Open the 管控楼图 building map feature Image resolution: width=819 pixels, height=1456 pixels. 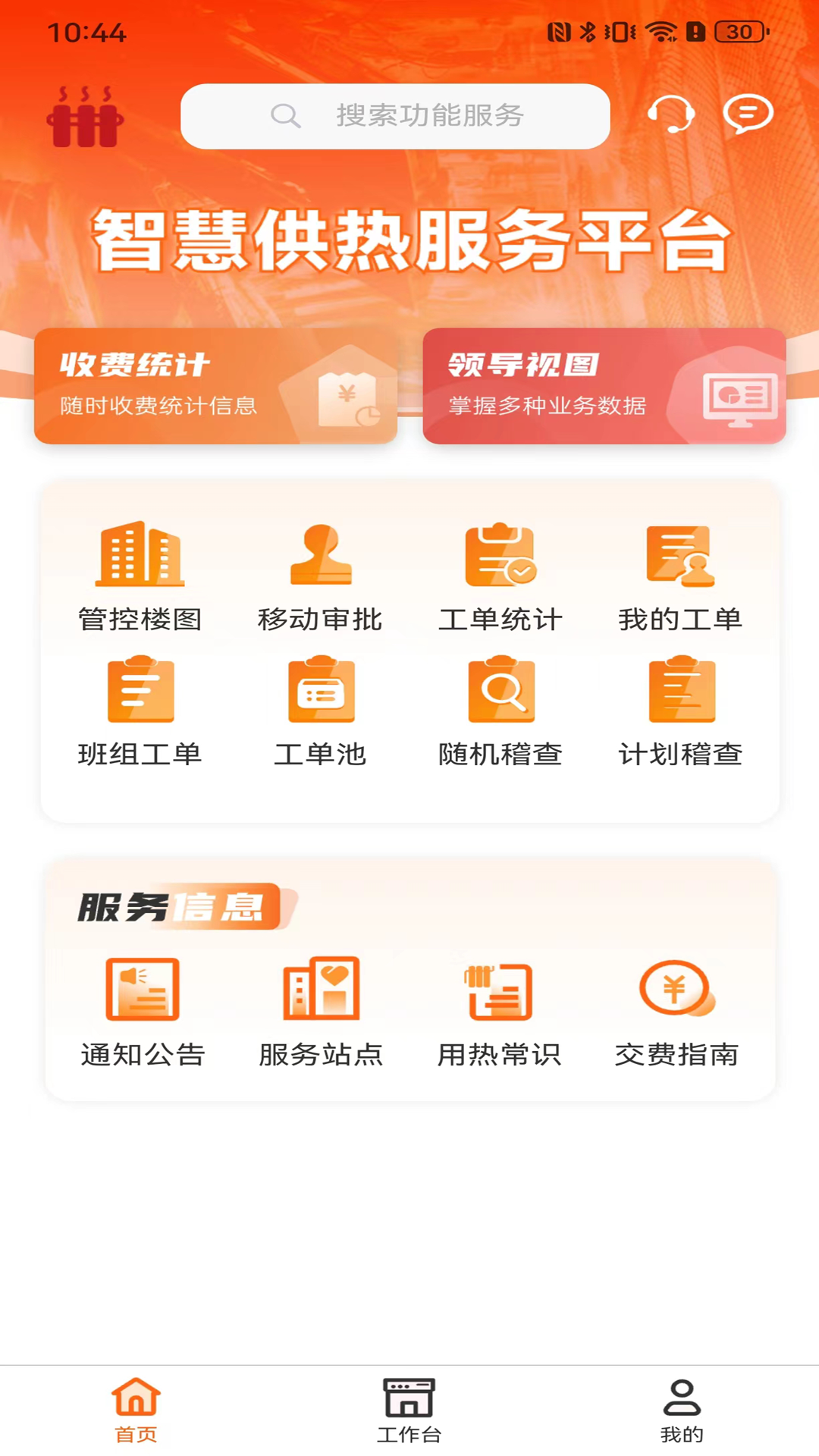point(141,576)
